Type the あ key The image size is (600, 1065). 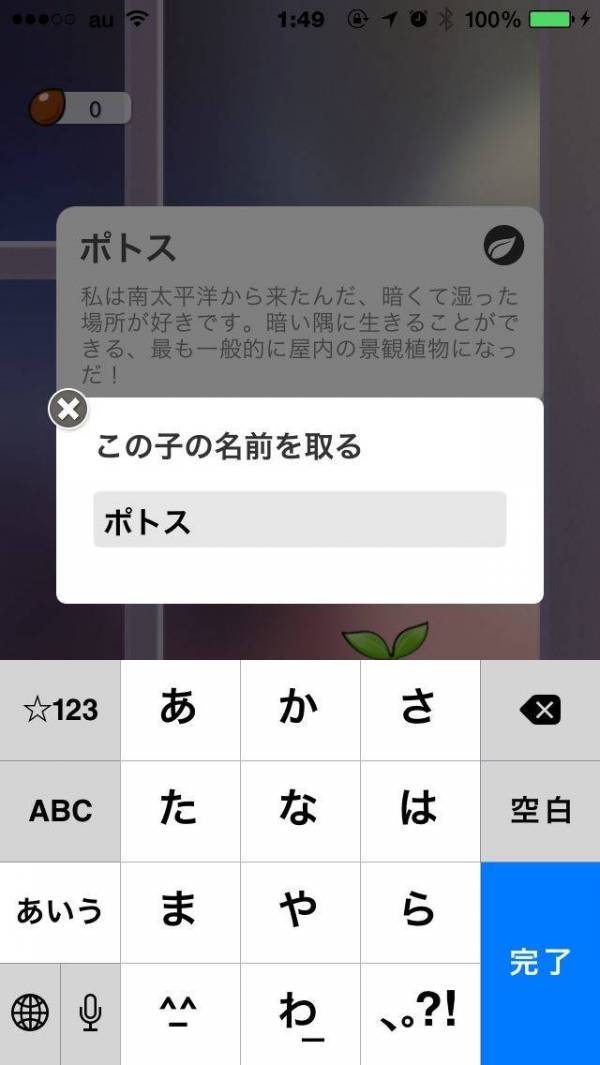point(180,710)
